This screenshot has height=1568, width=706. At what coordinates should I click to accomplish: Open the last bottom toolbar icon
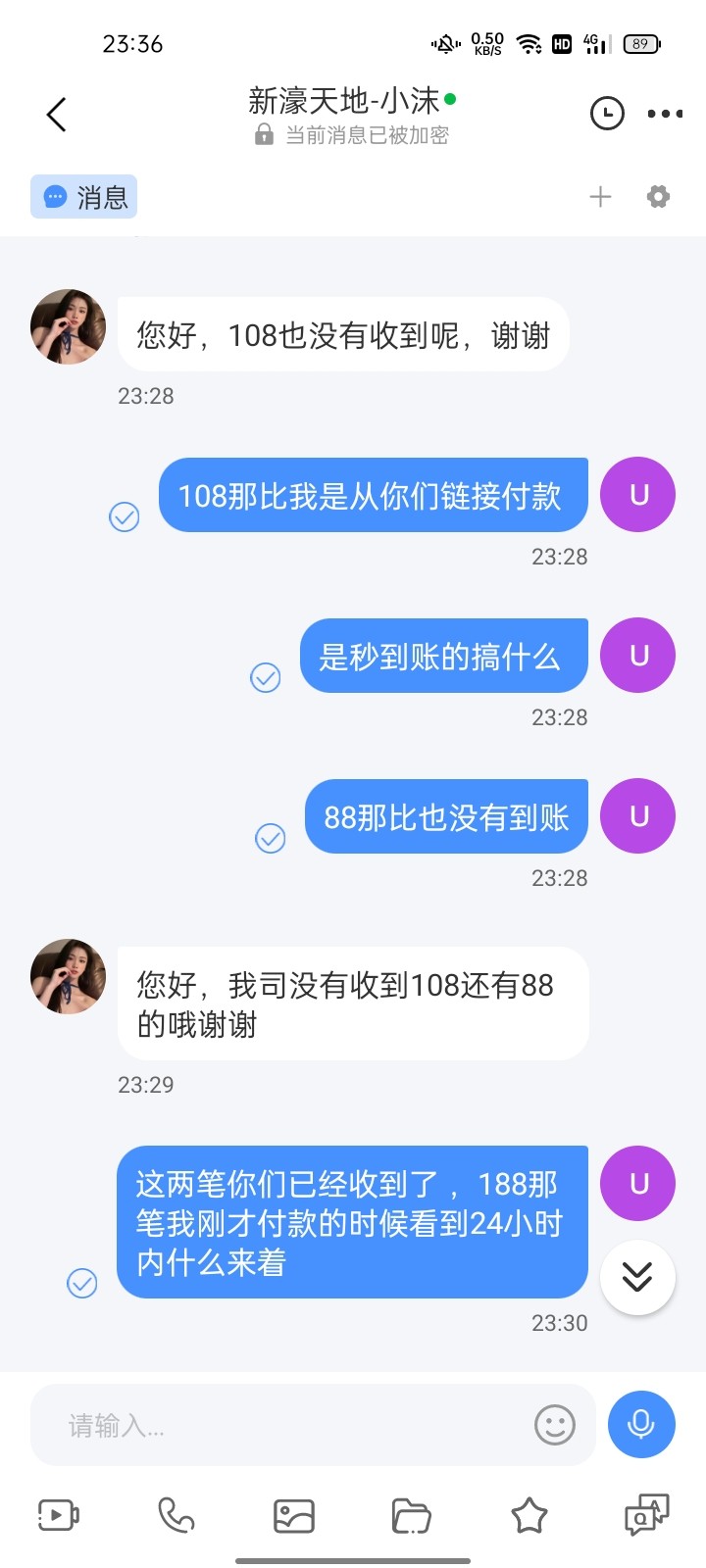click(x=646, y=1516)
